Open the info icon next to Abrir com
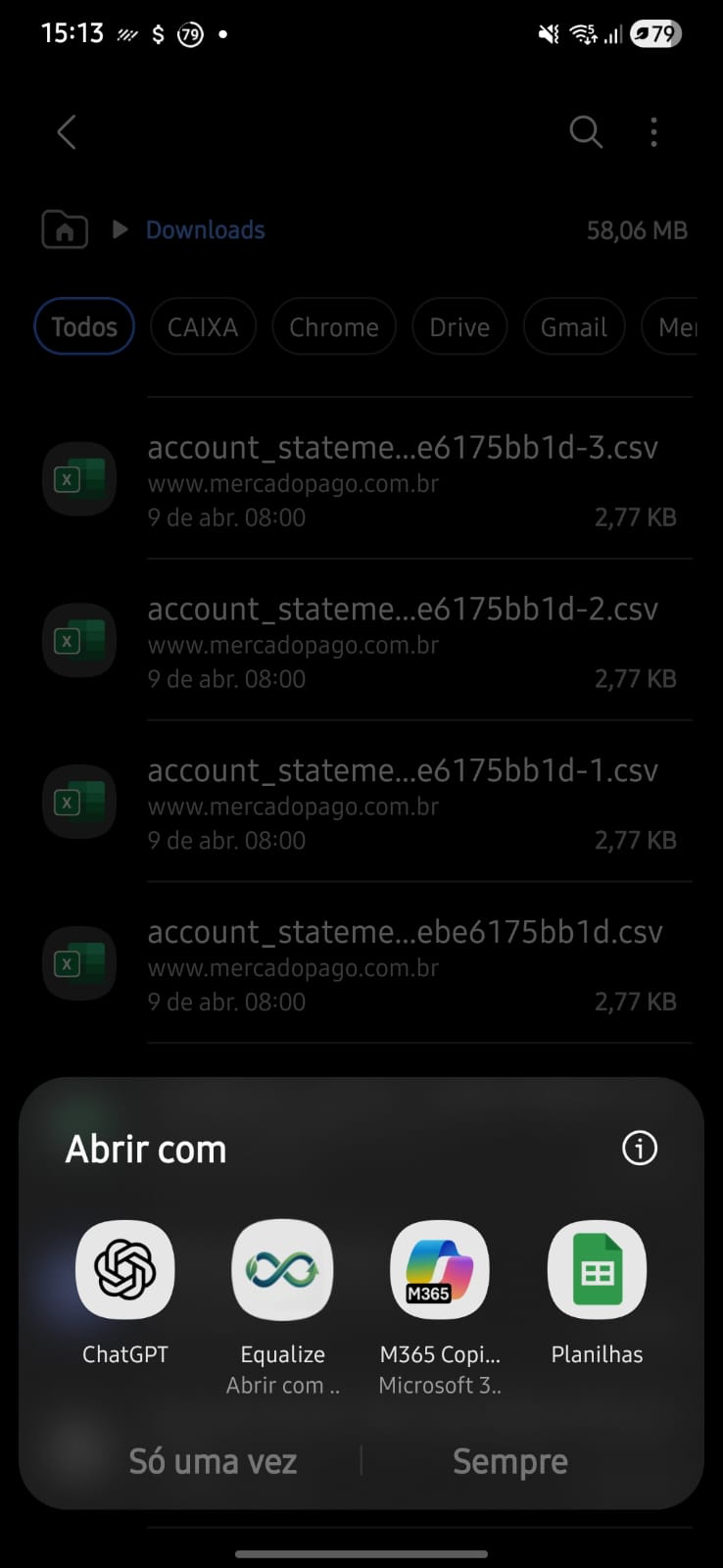This screenshot has width=723, height=1568. click(640, 1148)
